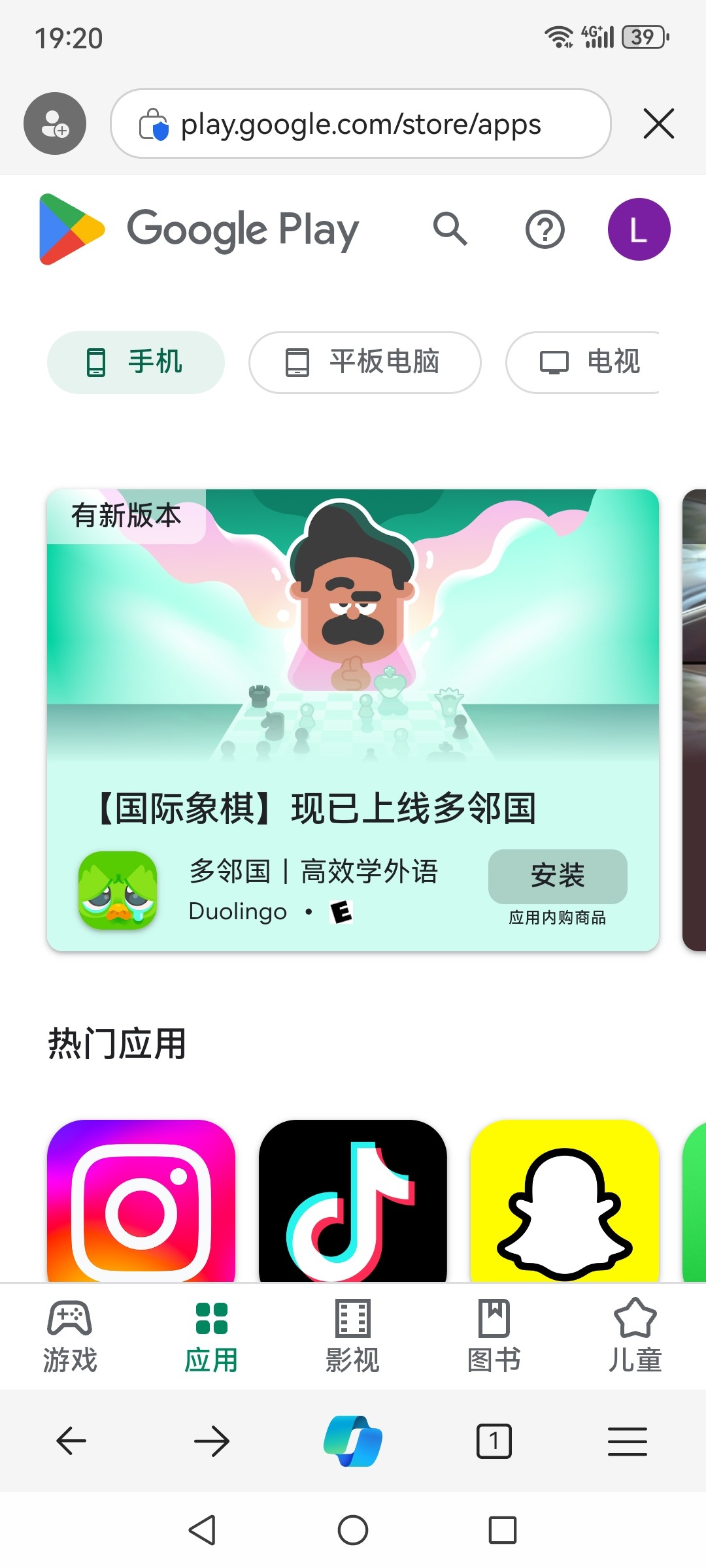Stop loading with the X button
Viewport: 706px width, 1568px height.
[658, 124]
